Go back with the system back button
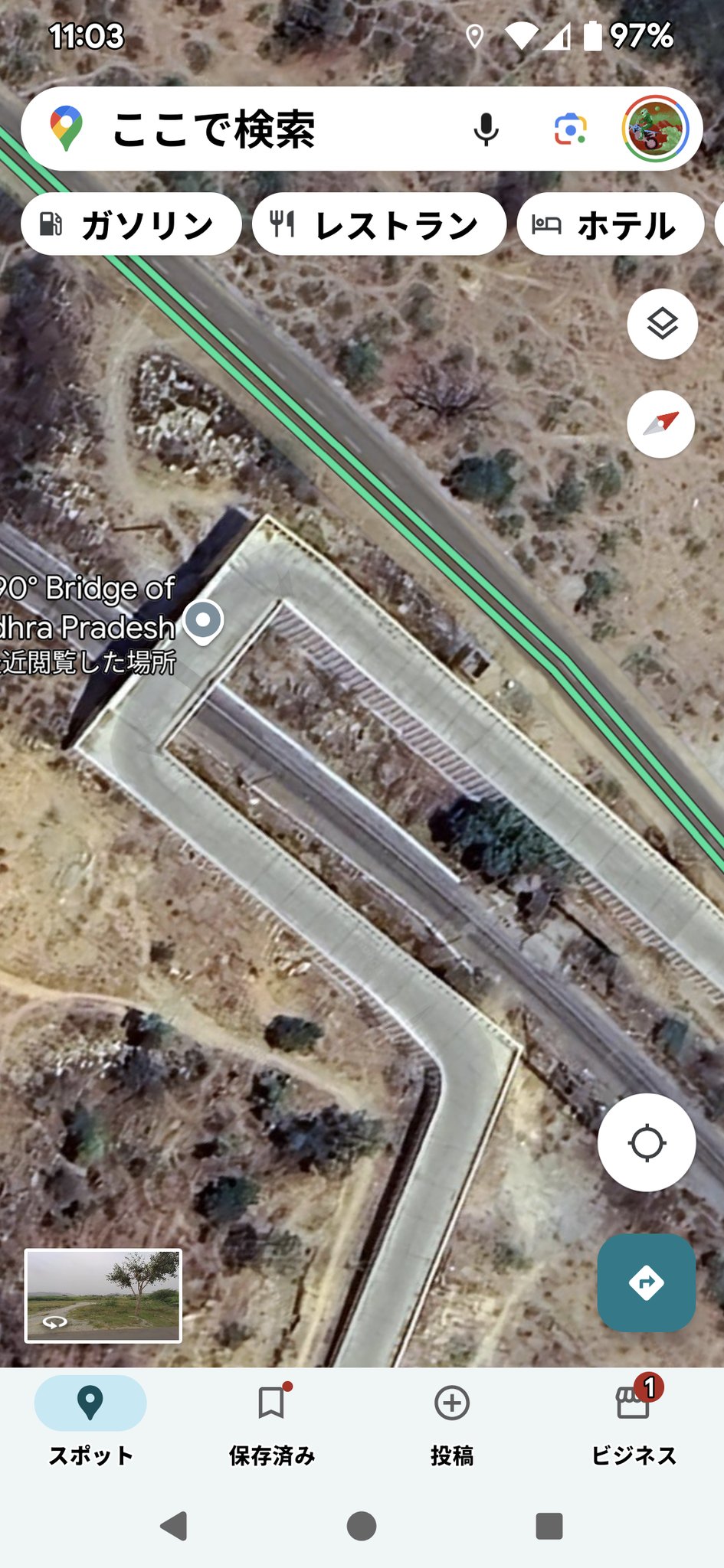Image resolution: width=724 pixels, height=1568 pixels. click(175, 1526)
